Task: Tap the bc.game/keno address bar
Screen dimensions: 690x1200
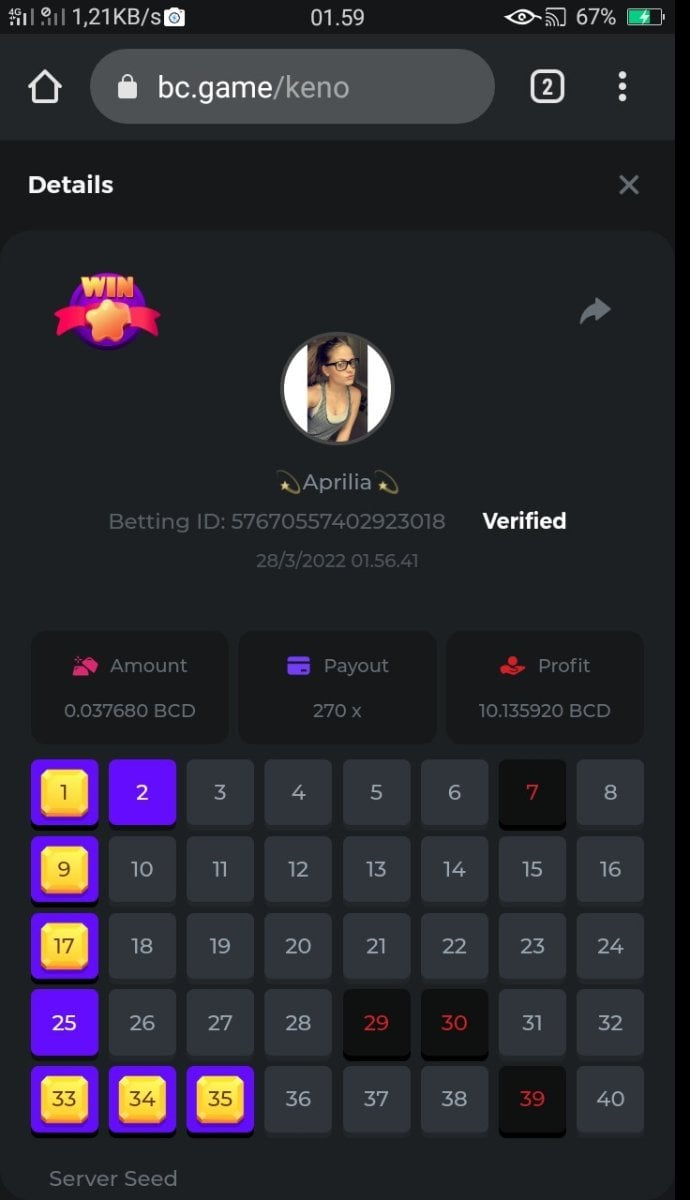Action: tap(292, 87)
